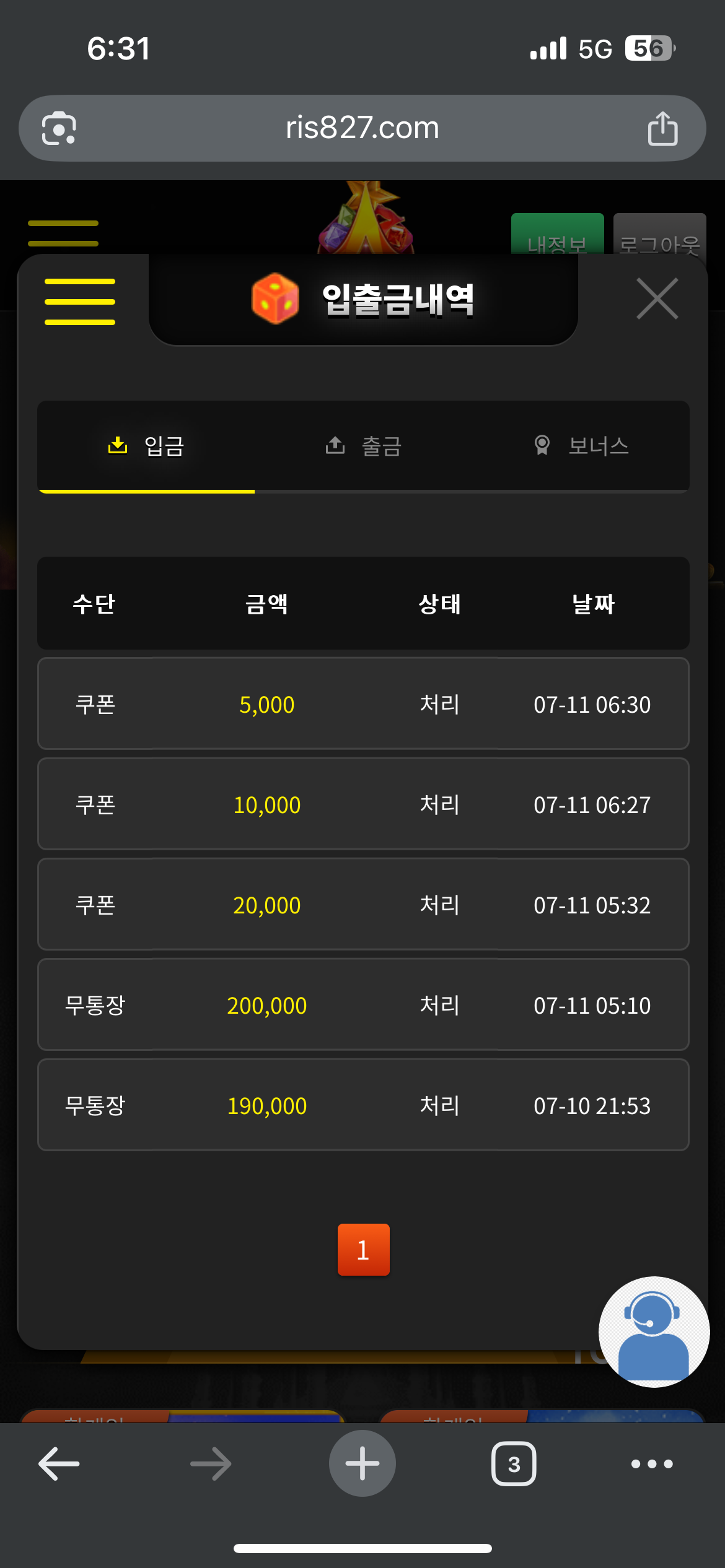Tap the ris827.com address bar
Viewport: 725px width, 1568px height.
[x=362, y=128]
